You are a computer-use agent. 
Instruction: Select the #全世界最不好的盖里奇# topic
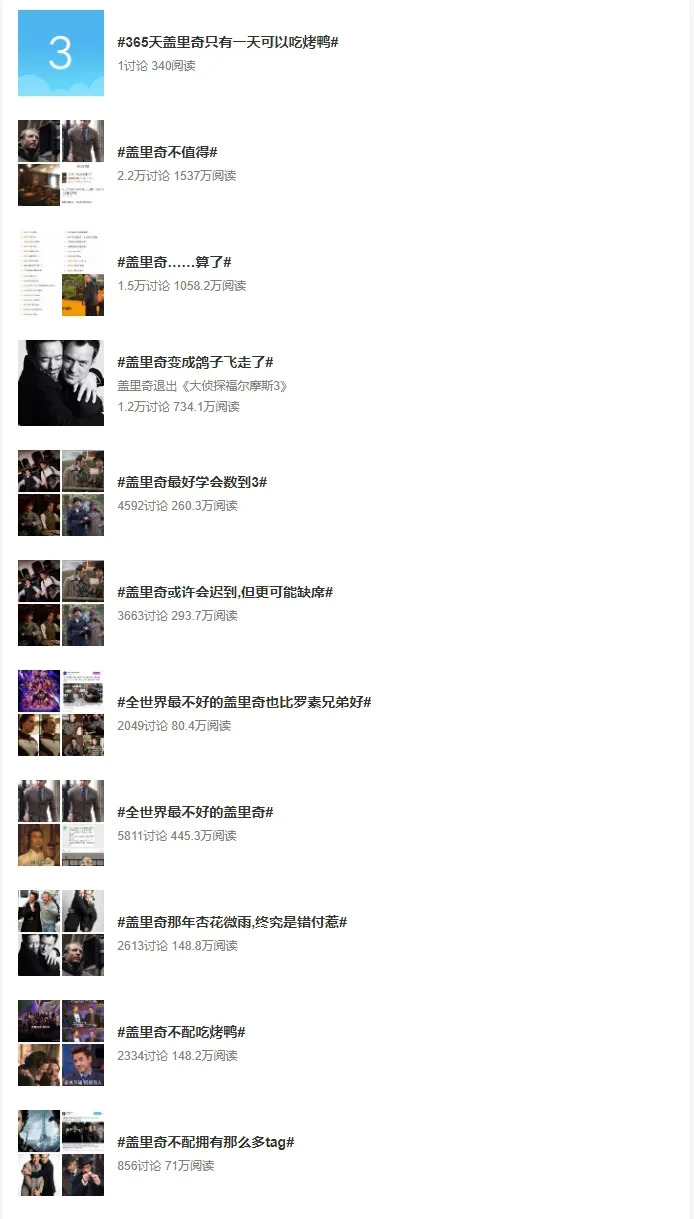pos(195,812)
